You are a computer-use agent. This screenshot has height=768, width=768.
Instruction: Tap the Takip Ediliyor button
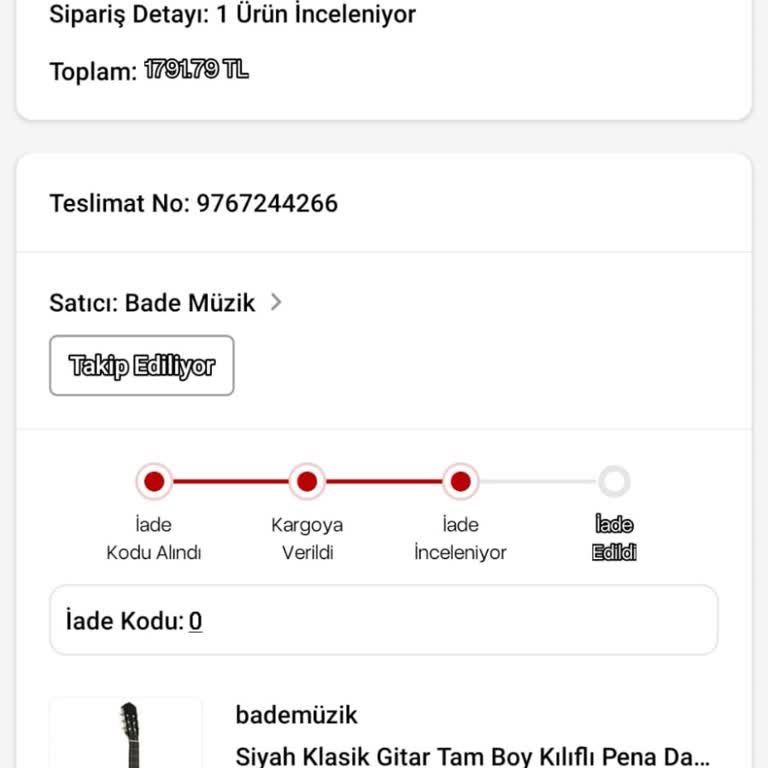click(141, 366)
